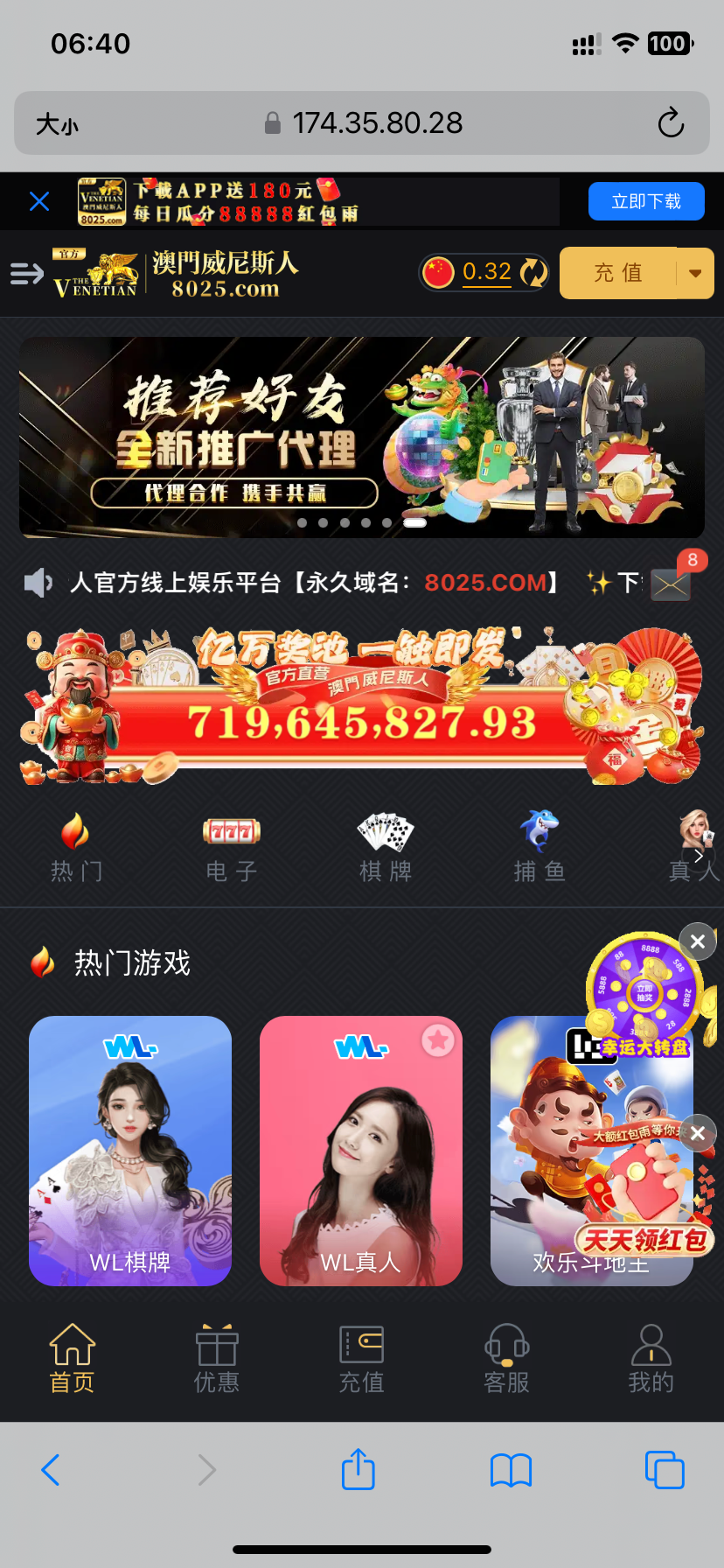The width and height of the screenshot is (724, 1568).
Task: Open the WL棋牌 game card
Action: (x=130, y=1150)
